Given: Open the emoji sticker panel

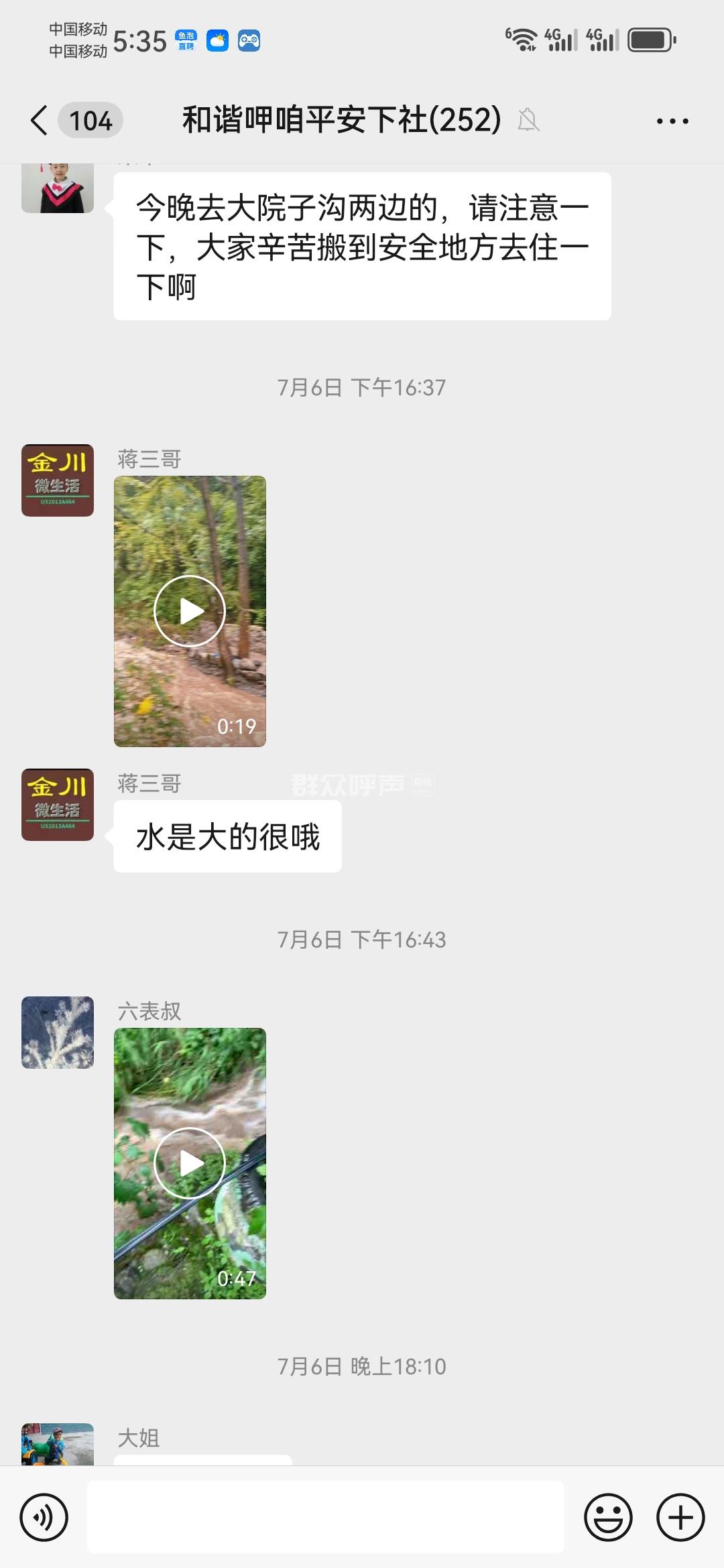Looking at the screenshot, I should click(x=608, y=1517).
